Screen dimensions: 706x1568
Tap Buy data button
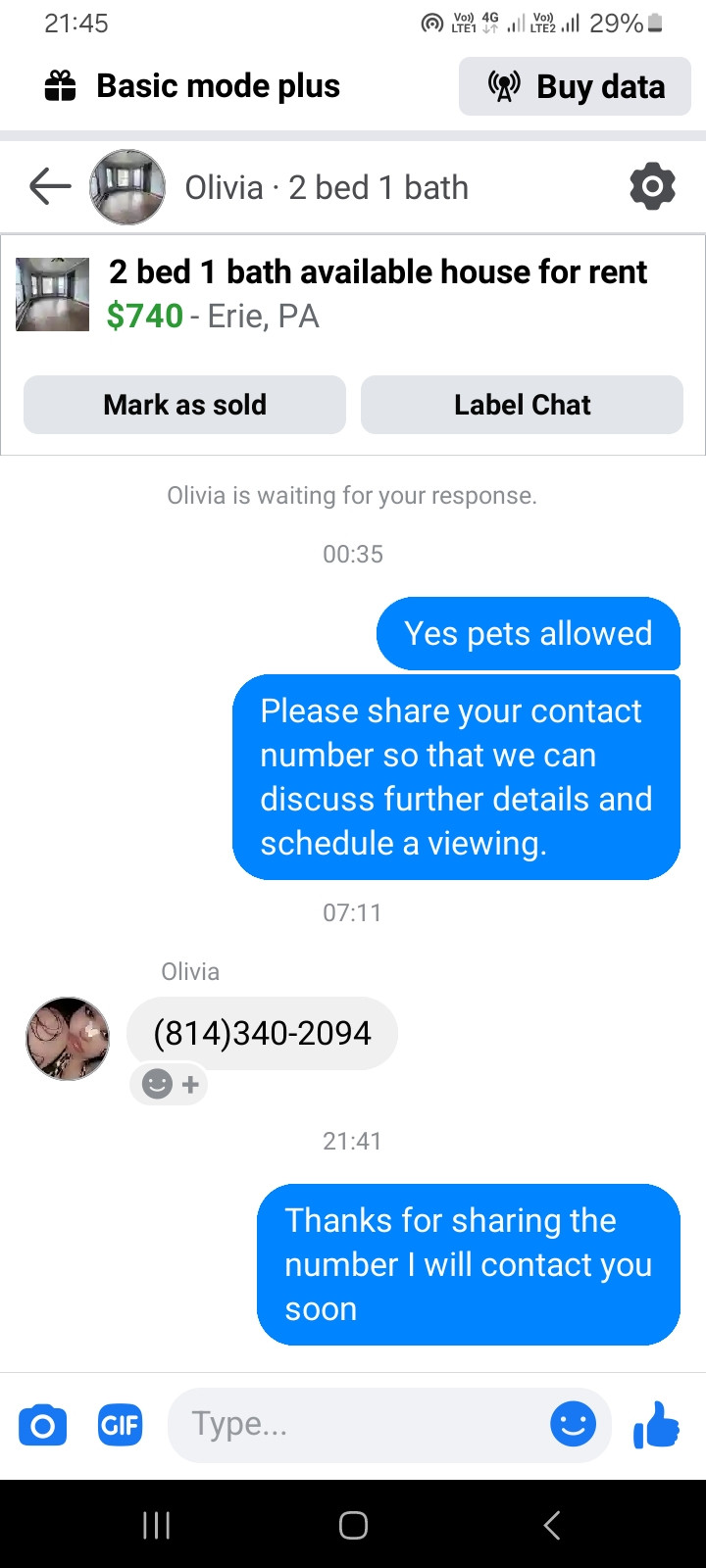click(x=575, y=86)
